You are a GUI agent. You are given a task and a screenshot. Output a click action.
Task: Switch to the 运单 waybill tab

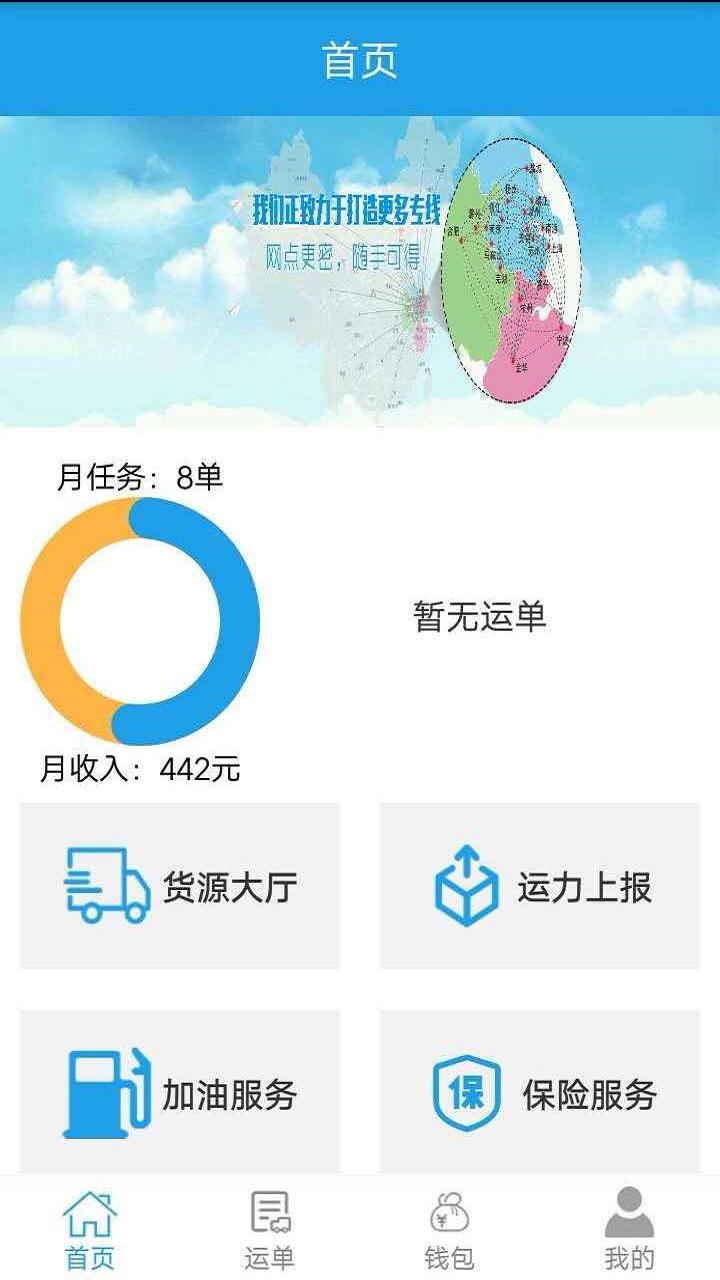coord(269,1228)
